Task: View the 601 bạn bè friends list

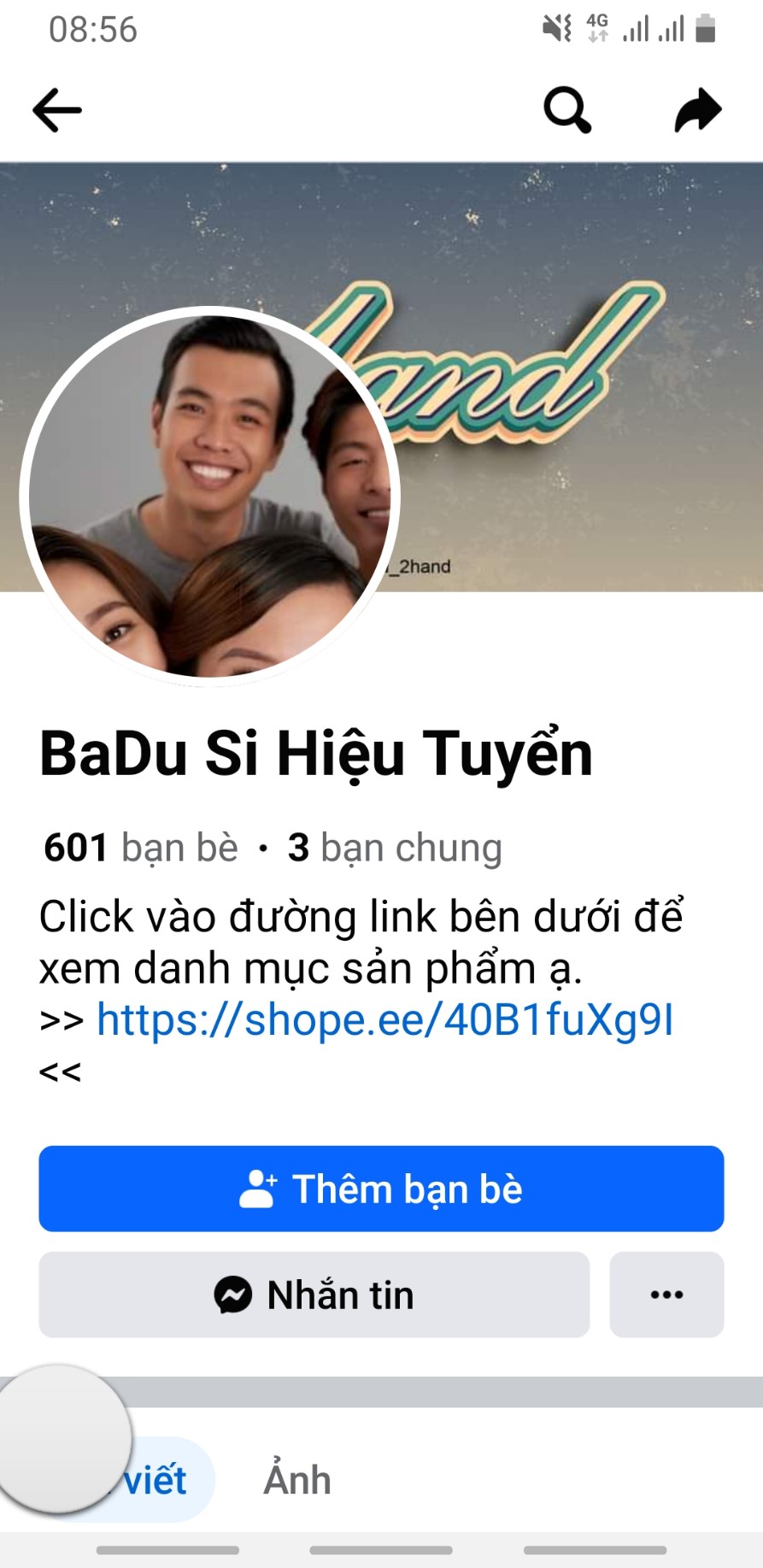Action: 141,848
